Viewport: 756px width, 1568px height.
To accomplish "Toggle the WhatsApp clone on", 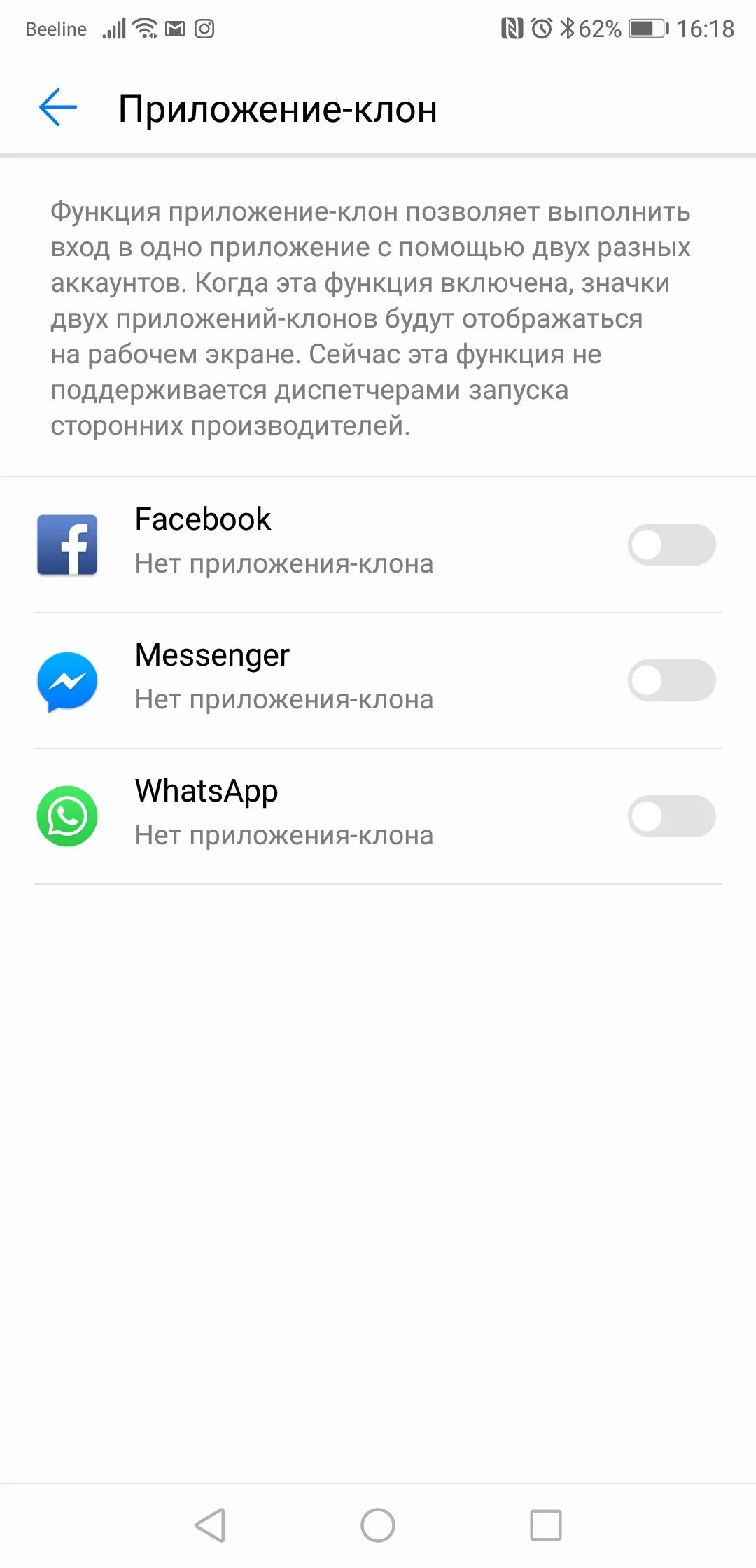I will (x=671, y=816).
